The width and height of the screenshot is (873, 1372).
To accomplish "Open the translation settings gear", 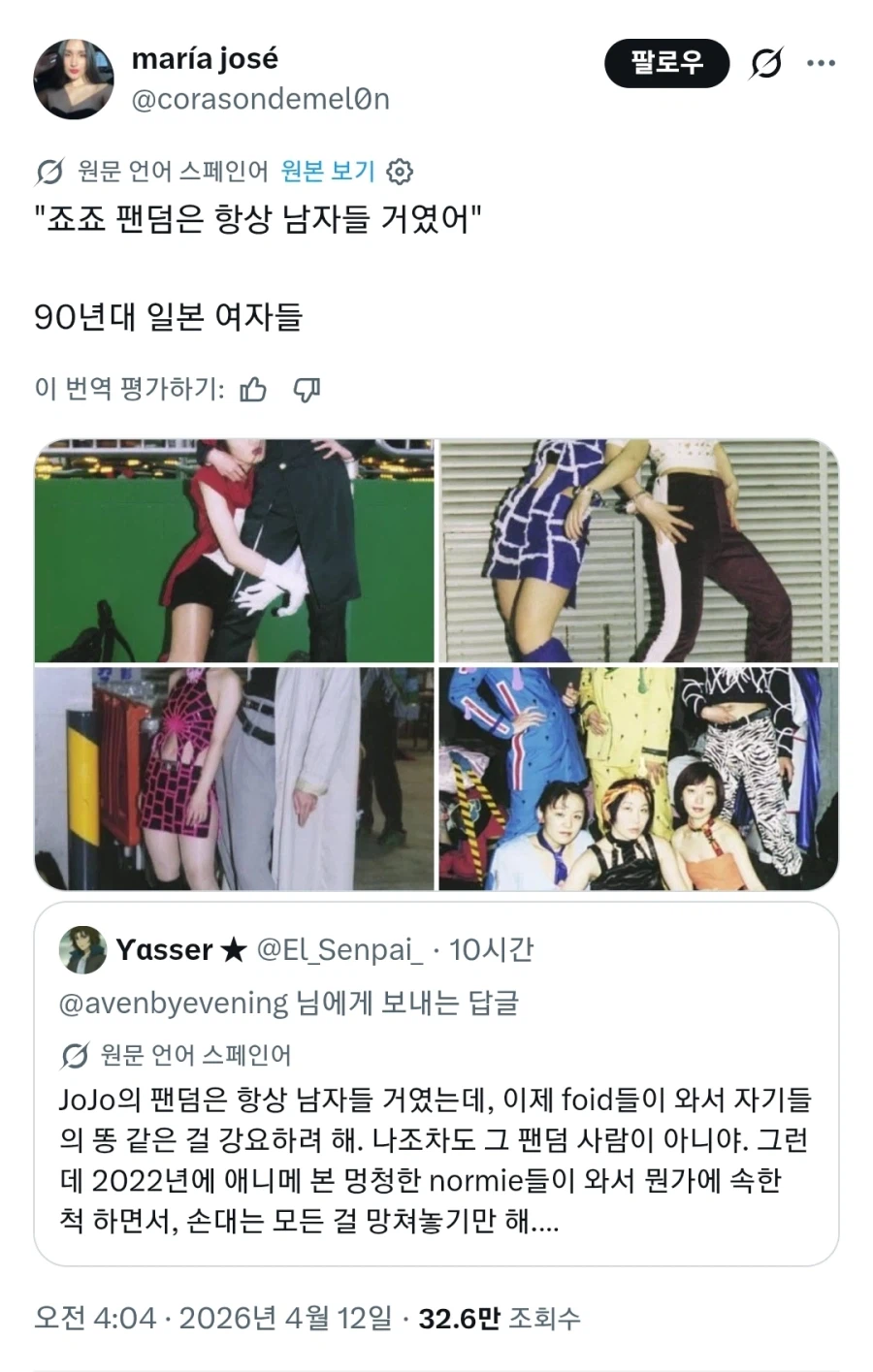I will (x=401, y=172).
